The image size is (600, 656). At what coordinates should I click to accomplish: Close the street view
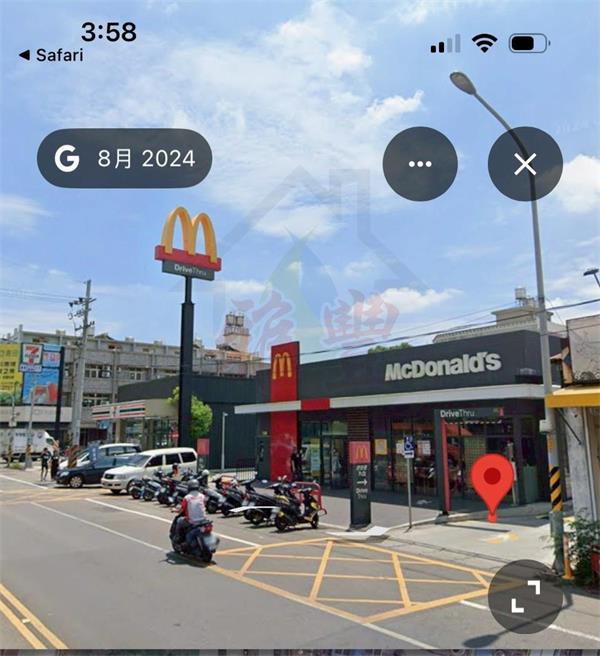[525, 164]
